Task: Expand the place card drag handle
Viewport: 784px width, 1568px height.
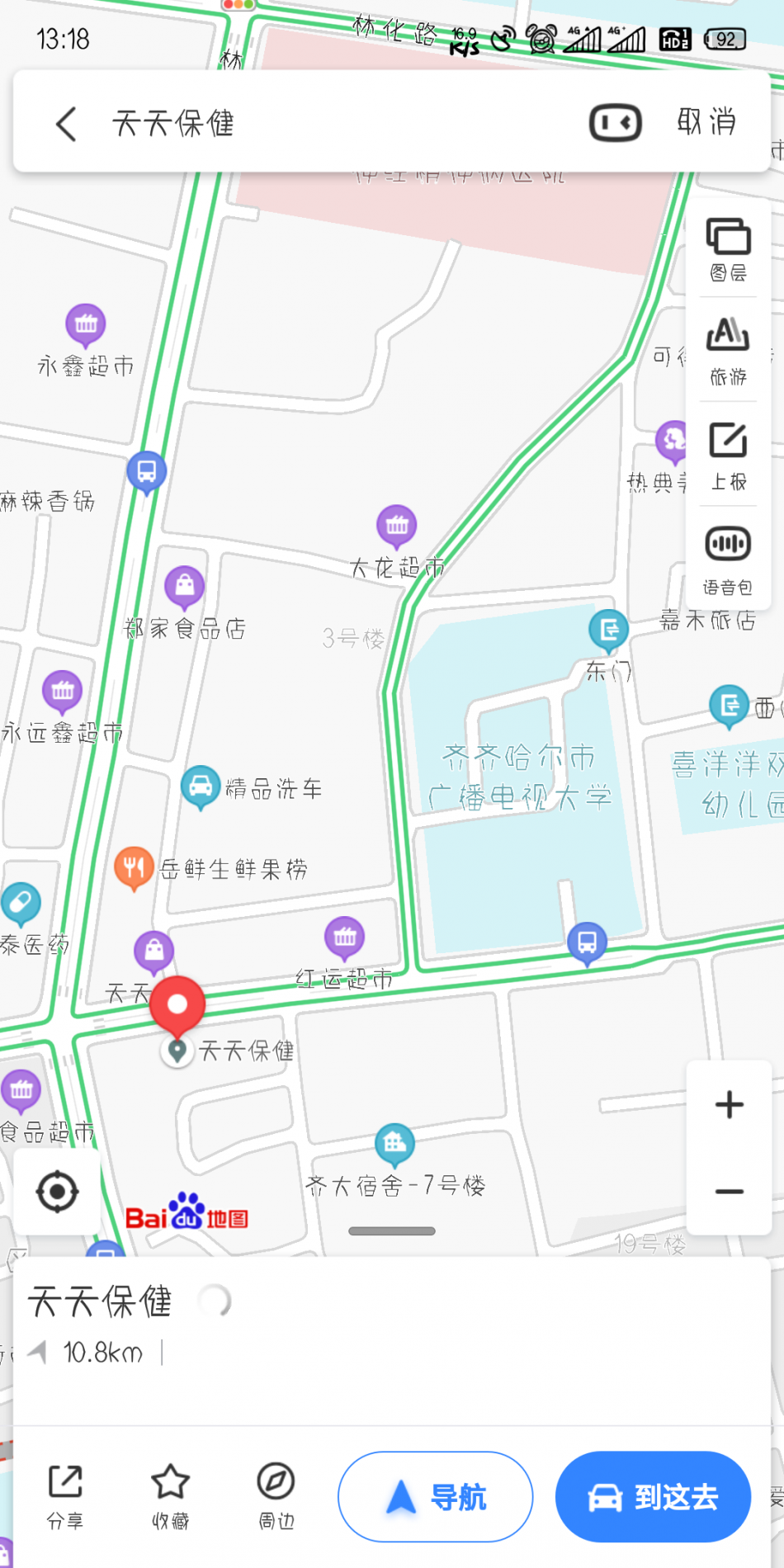Action: pos(392,1230)
